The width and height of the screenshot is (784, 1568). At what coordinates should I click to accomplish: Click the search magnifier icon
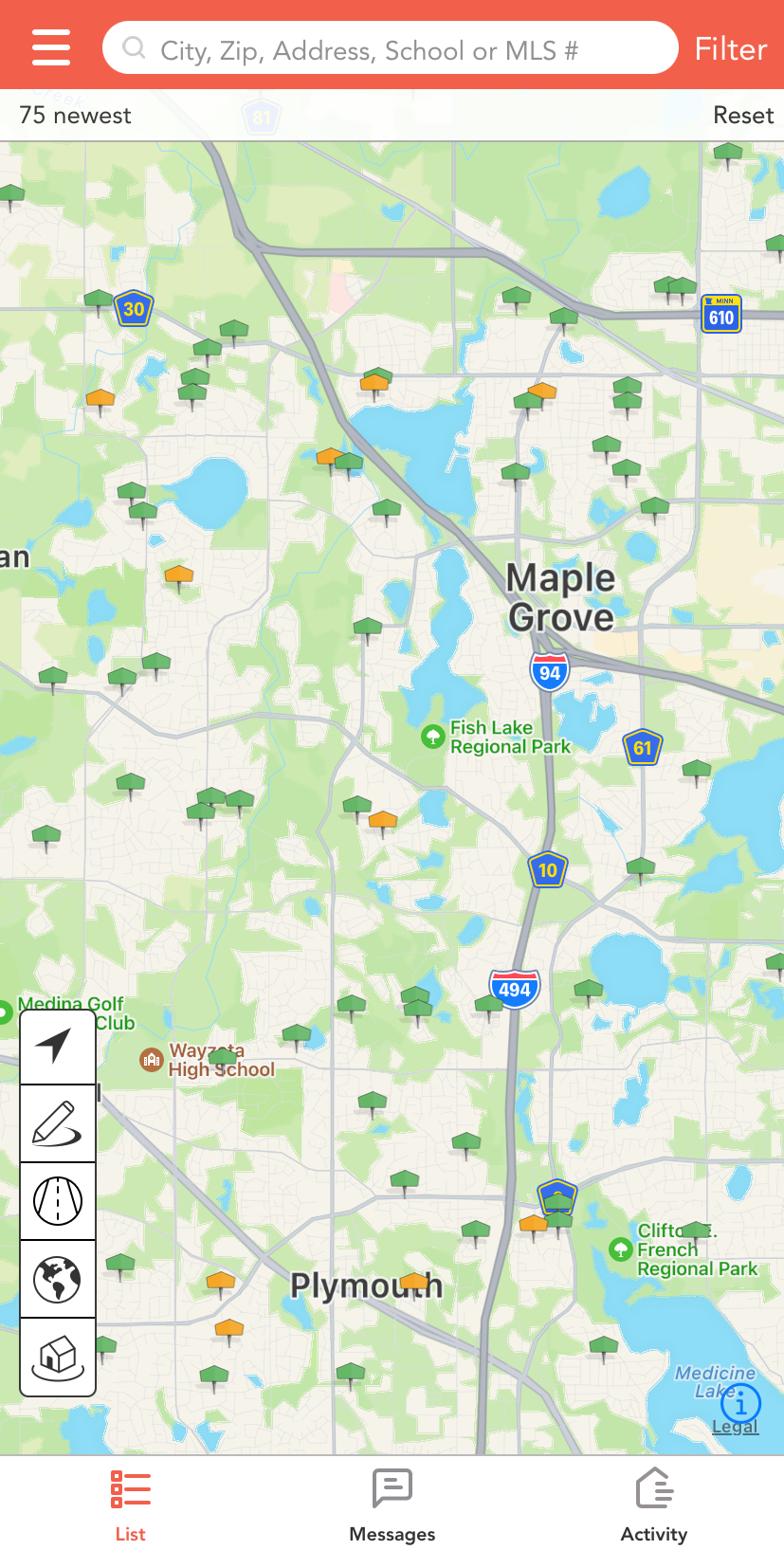pyautogui.click(x=134, y=46)
